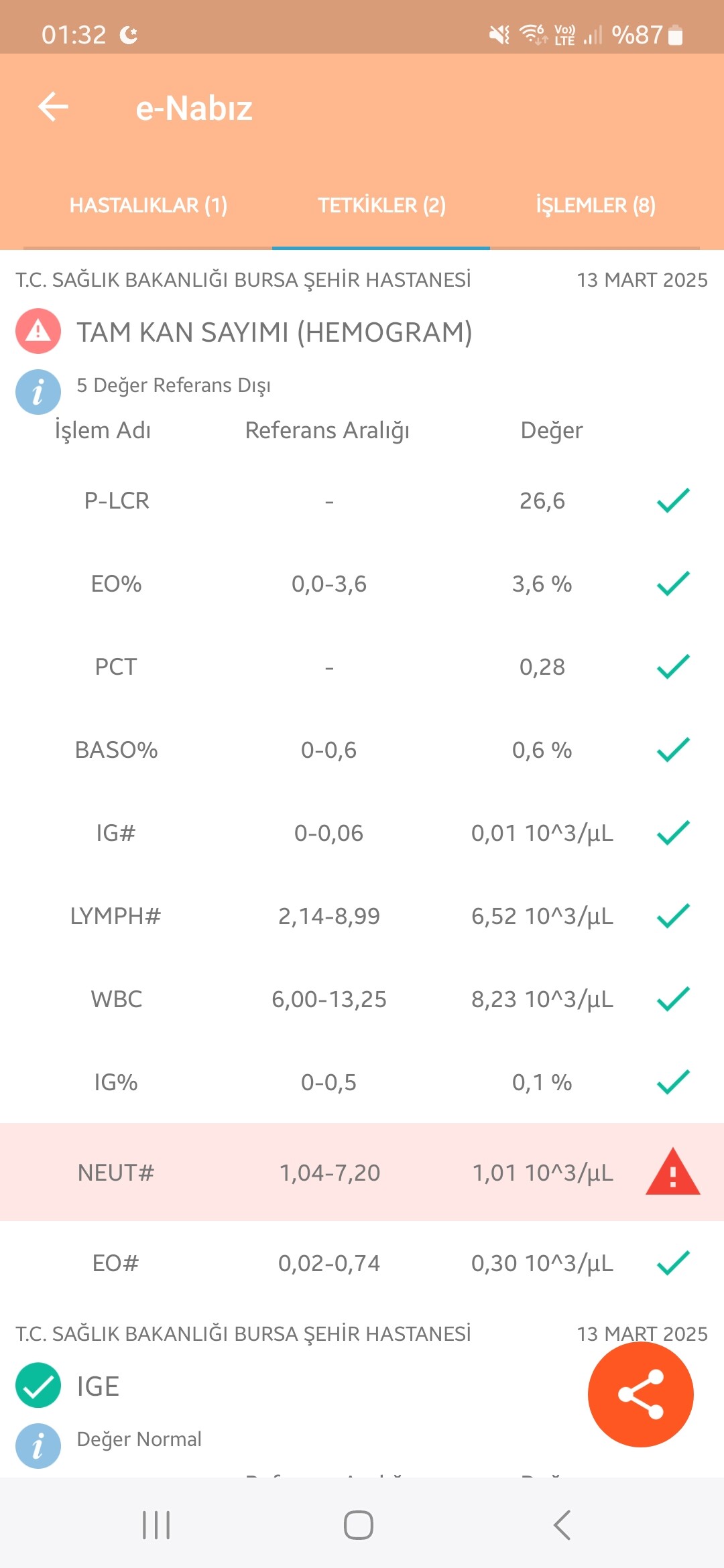Open the recent apps view
Viewport: 724px width, 1568px height.
click(x=156, y=1525)
